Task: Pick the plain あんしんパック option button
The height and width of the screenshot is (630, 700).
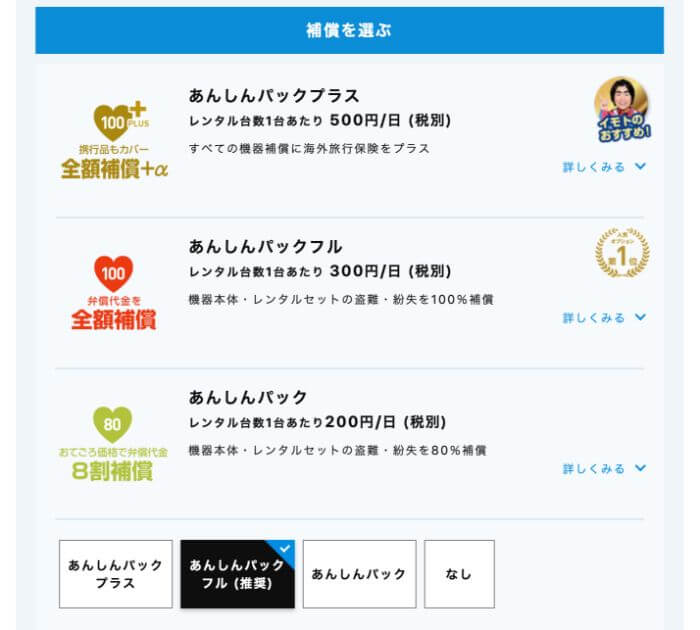Action: click(x=358, y=574)
